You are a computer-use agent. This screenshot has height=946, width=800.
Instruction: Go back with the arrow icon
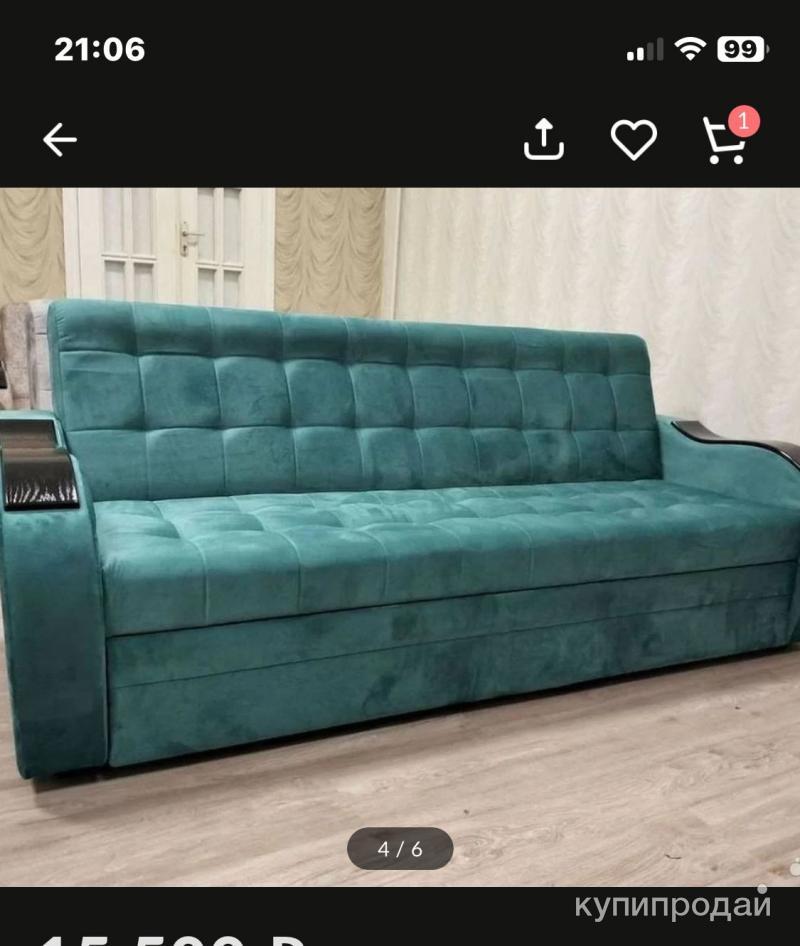coord(60,140)
